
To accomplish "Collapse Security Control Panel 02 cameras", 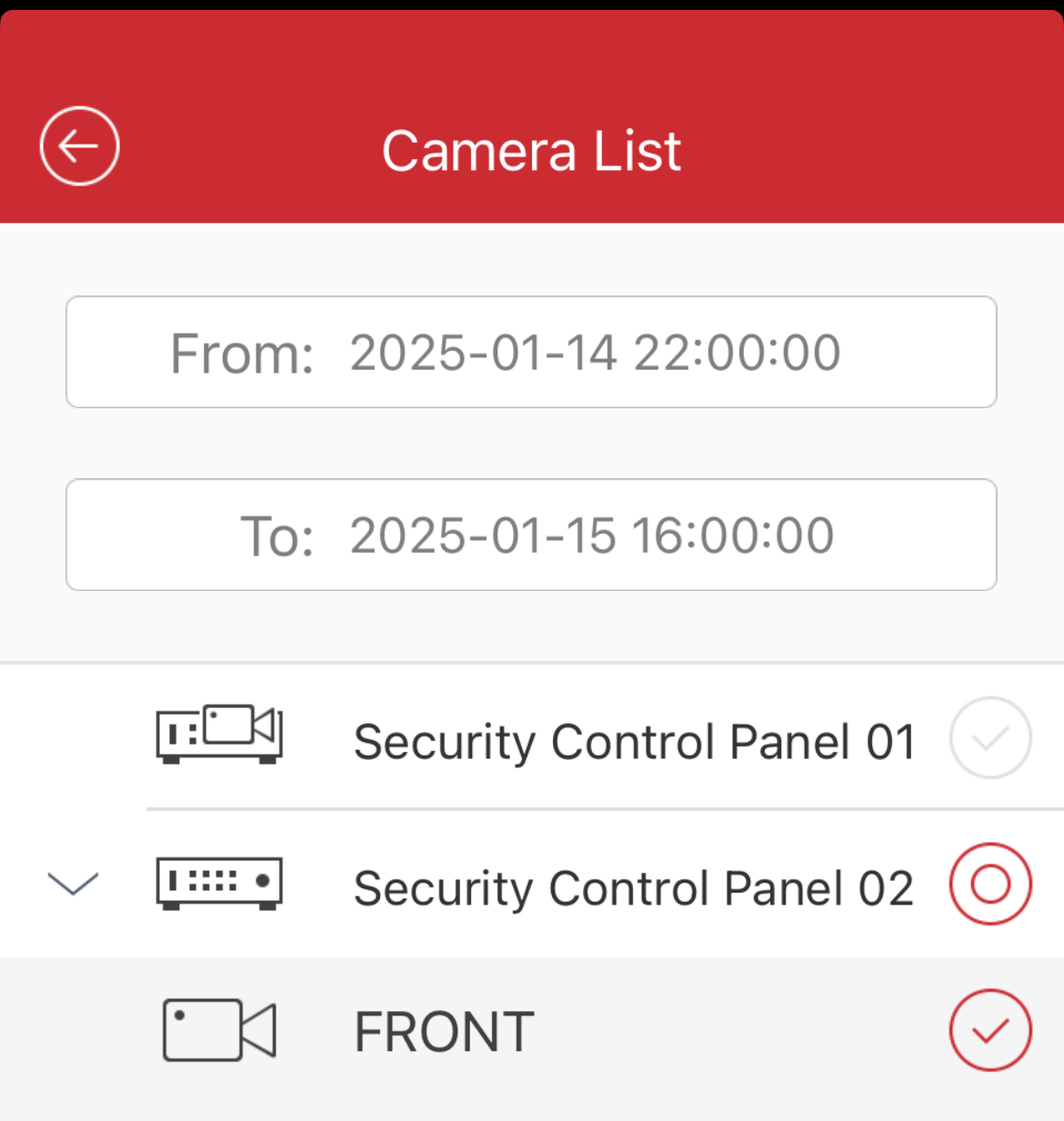I will (73, 884).
